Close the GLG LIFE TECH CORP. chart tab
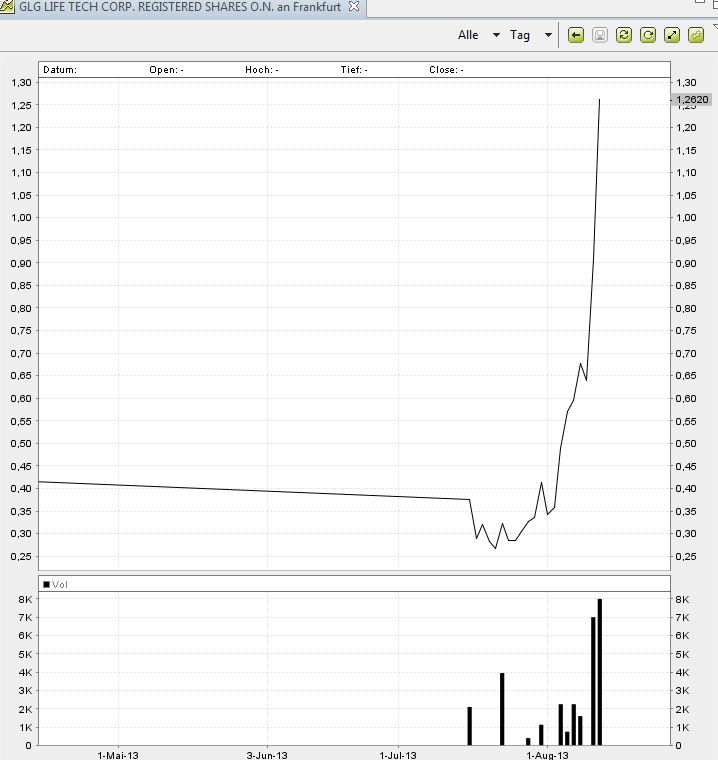718x760 pixels. (x=354, y=7)
